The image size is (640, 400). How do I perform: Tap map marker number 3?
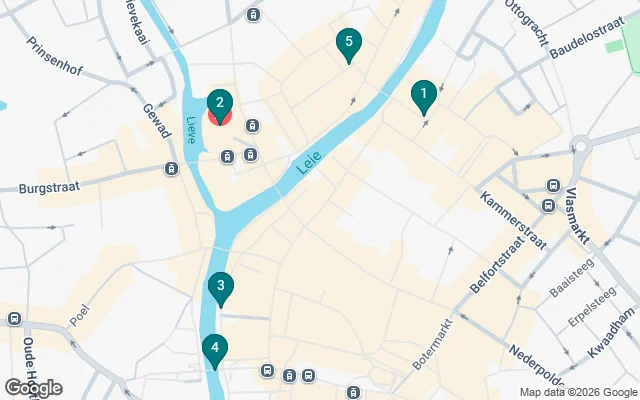[x=220, y=288]
